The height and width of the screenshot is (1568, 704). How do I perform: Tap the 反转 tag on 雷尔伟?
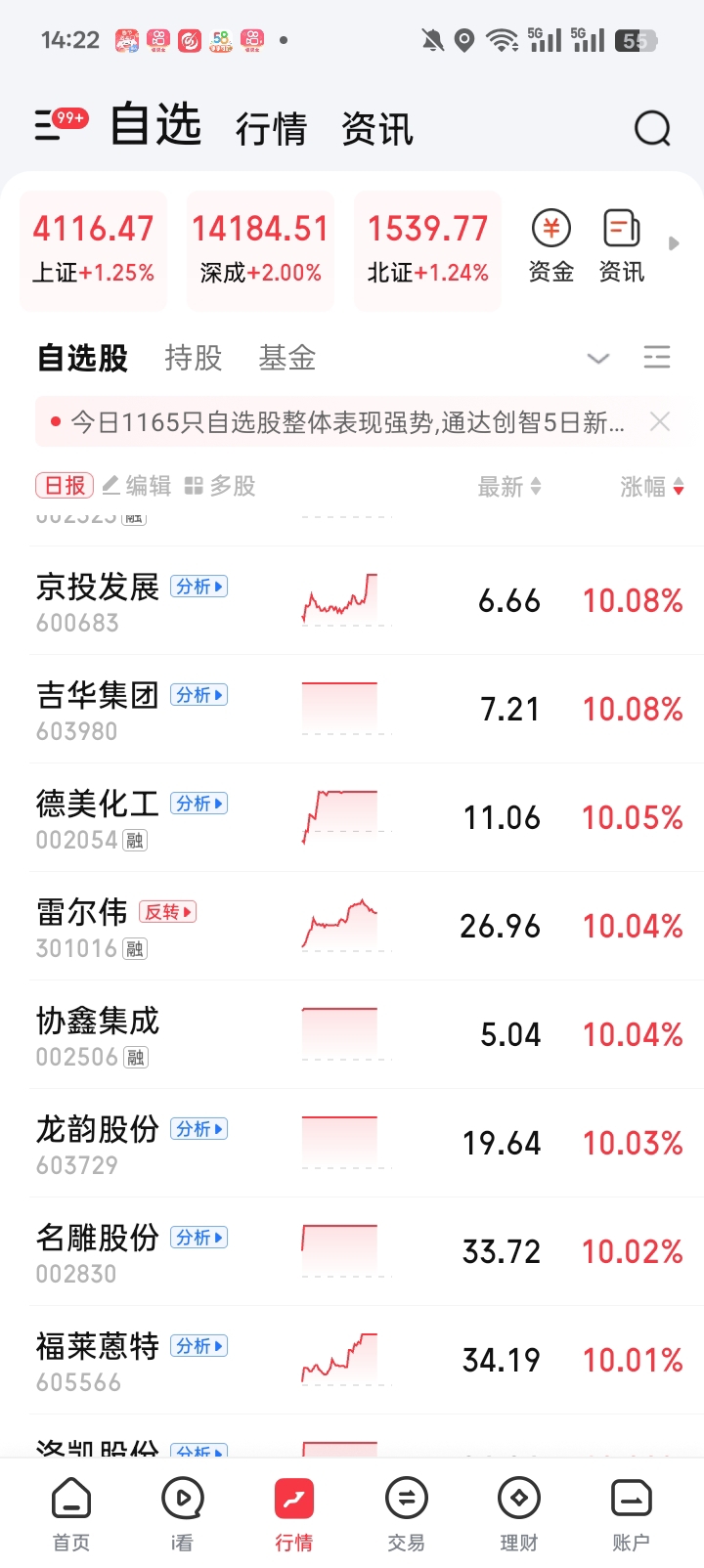(x=167, y=912)
